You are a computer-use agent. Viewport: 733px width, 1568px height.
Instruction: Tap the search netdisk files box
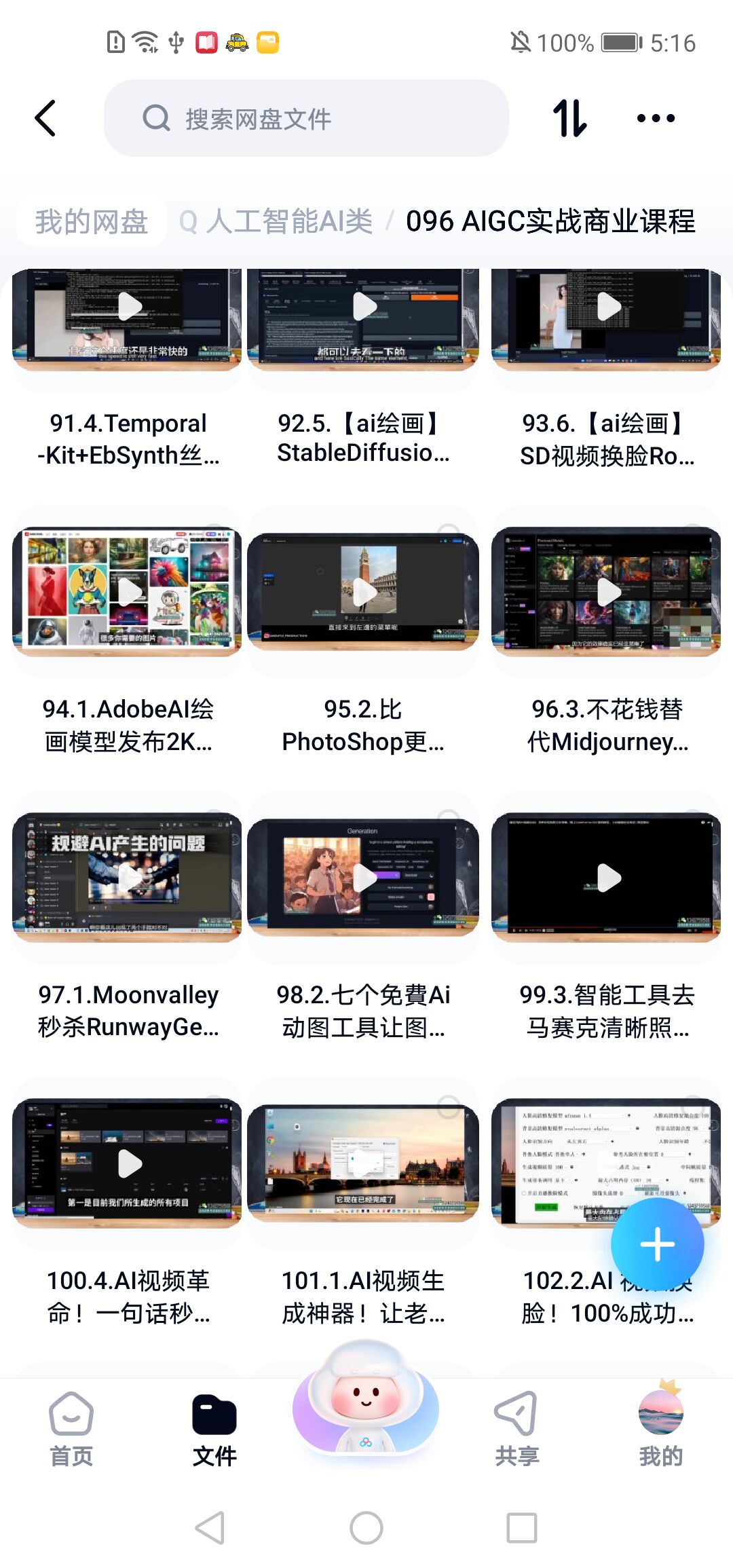(305, 119)
